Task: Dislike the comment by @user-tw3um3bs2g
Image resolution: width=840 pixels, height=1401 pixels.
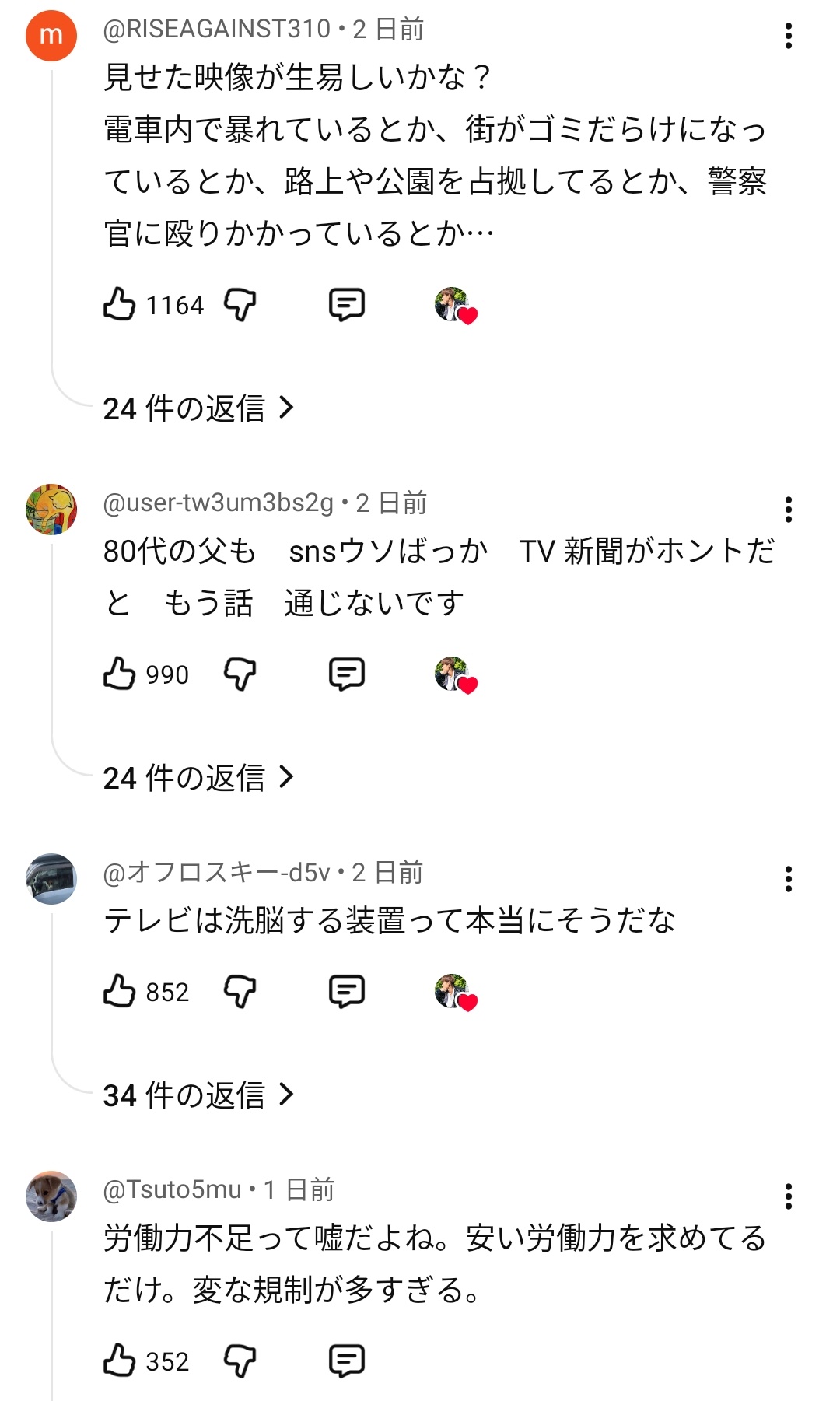Action: click(240, 674)
